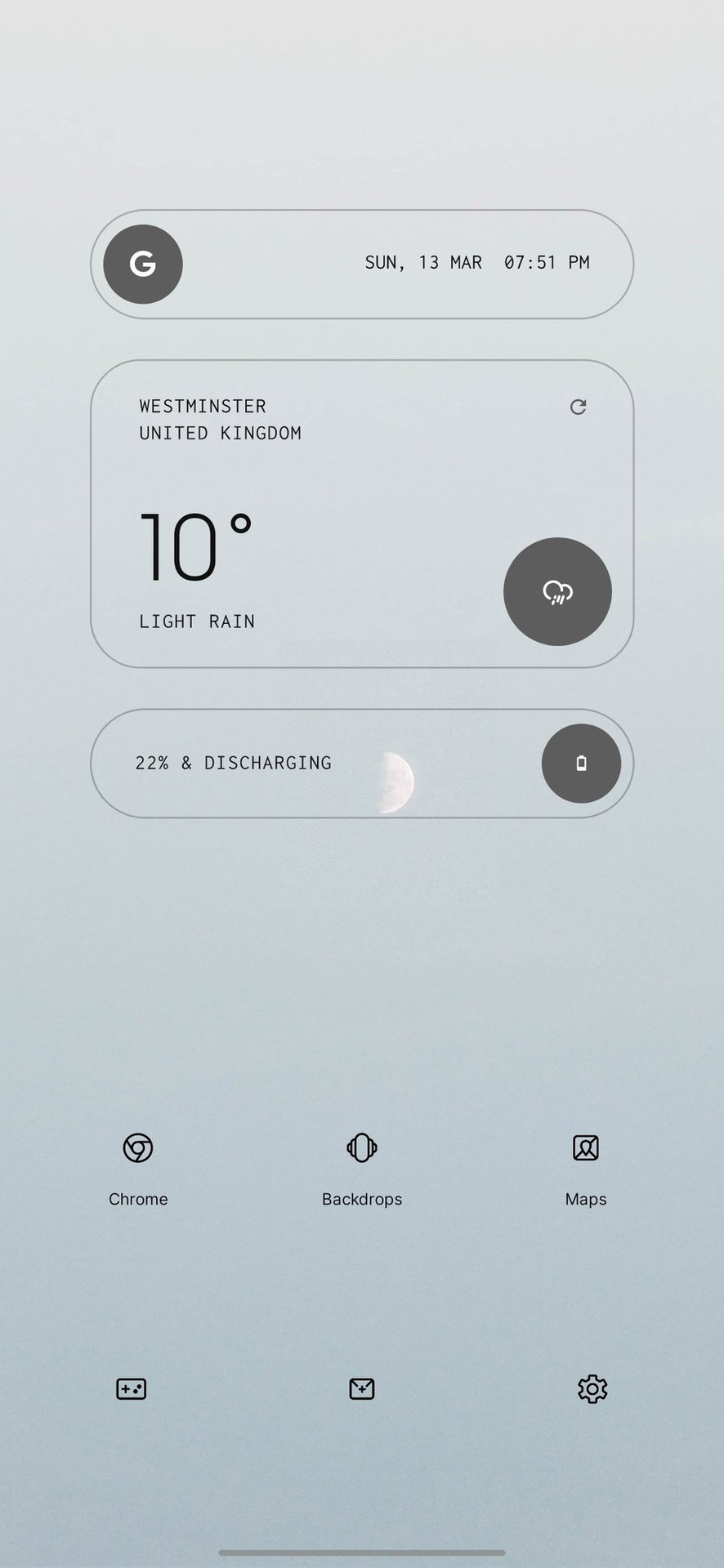This screenshot has height=1568, width=724.
Task: Open the mail app icon
Action: [361, 1388]
